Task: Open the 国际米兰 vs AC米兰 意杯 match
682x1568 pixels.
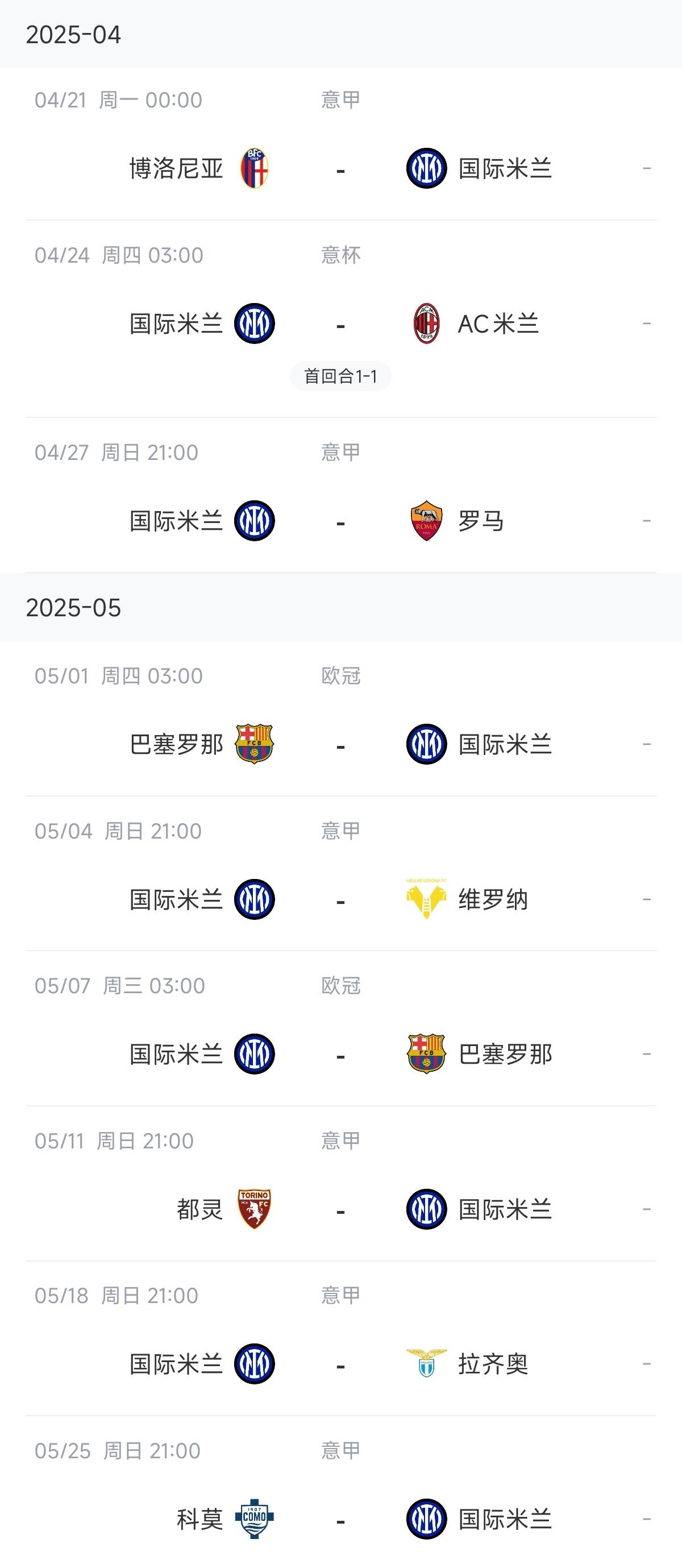Action: pos(340,319)
